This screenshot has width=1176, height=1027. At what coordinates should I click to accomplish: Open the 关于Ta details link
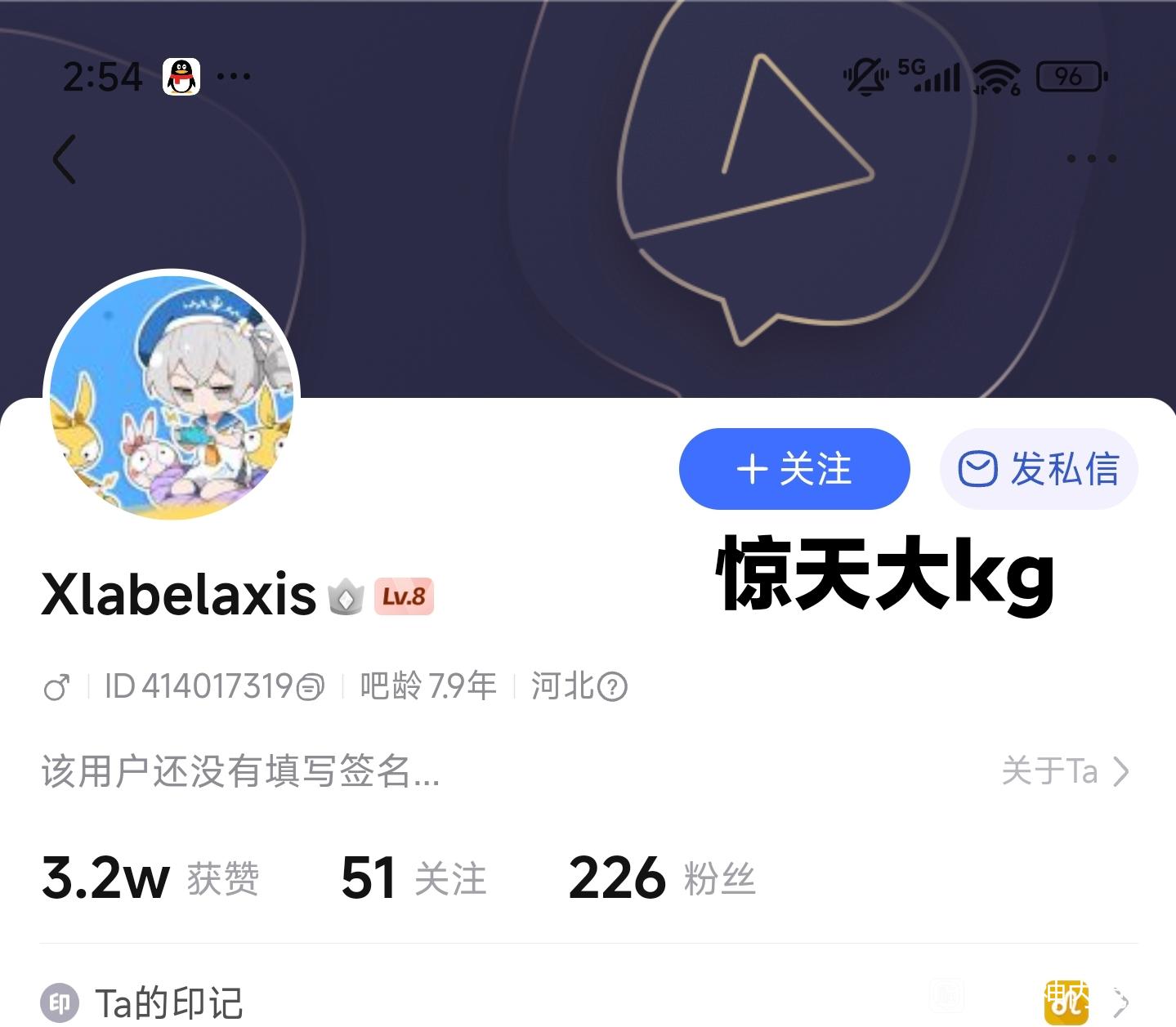(1065, 771)
